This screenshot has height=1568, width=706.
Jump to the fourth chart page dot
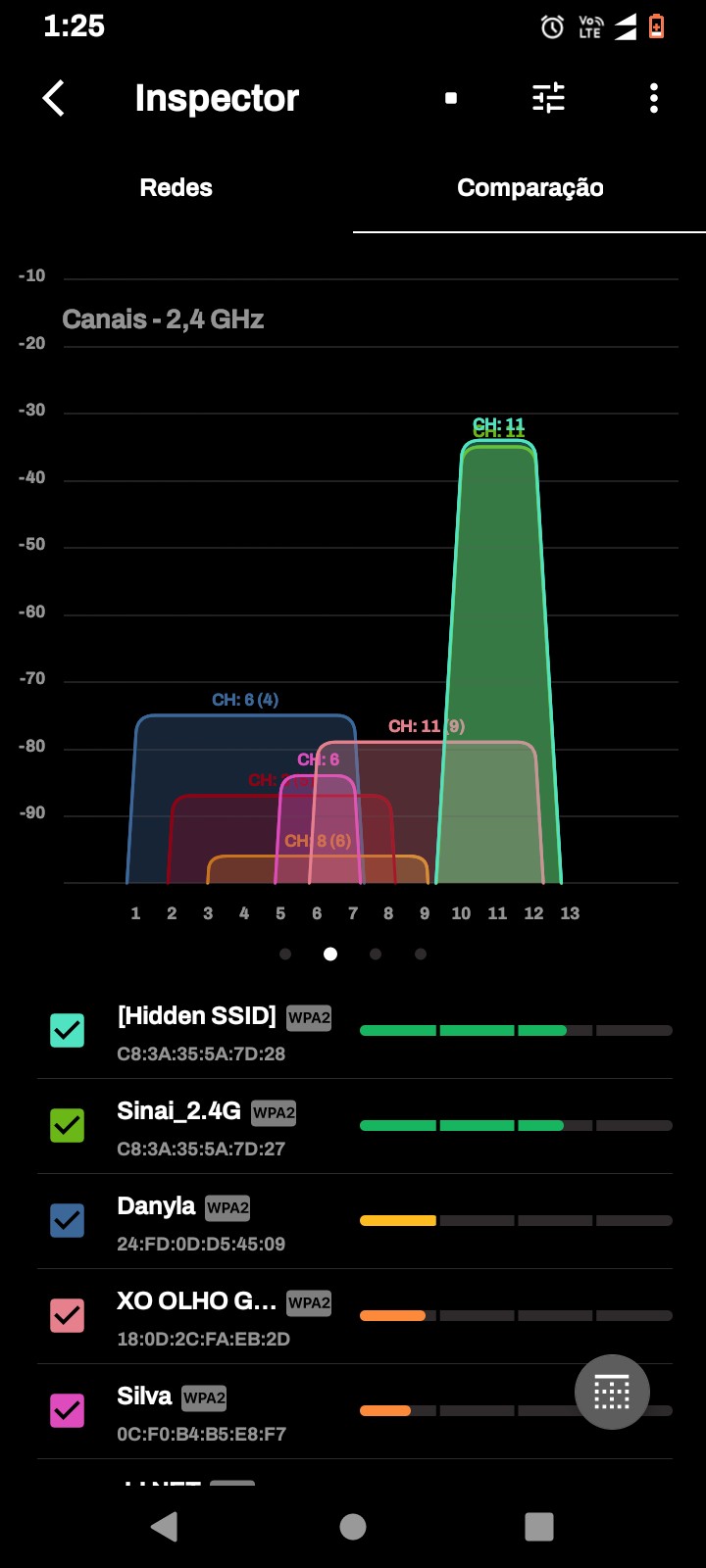[421, 954]
